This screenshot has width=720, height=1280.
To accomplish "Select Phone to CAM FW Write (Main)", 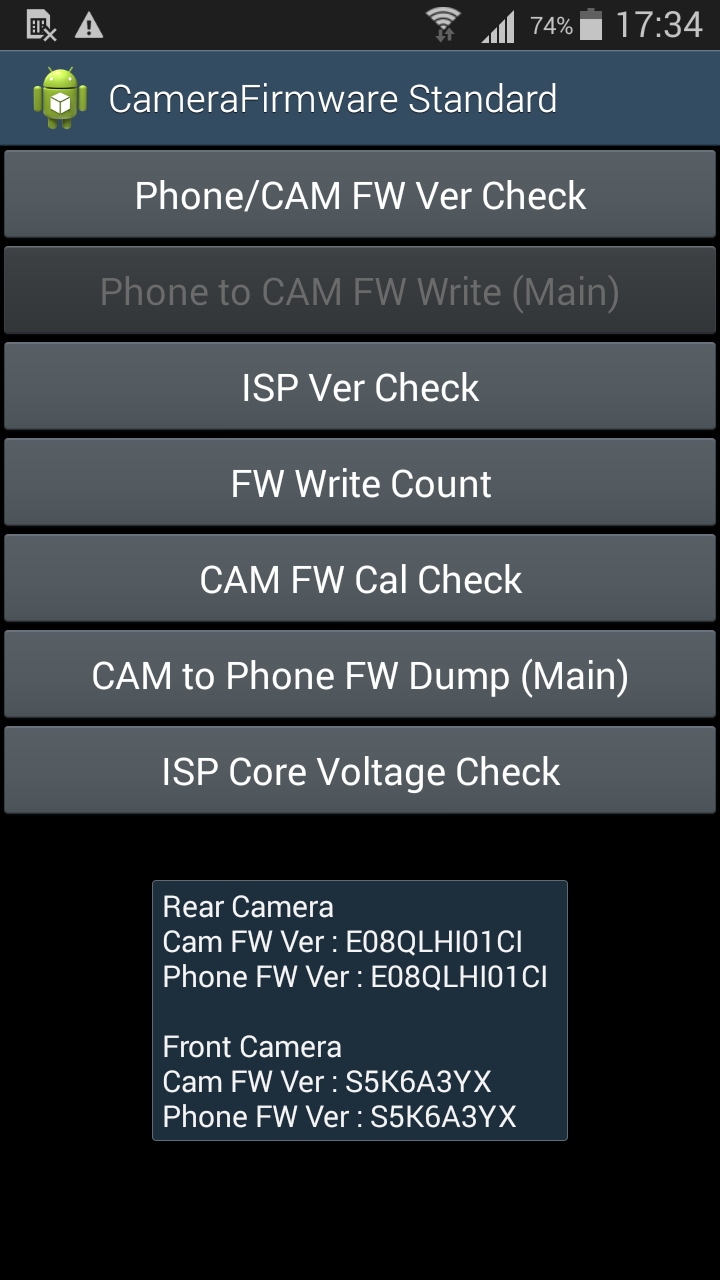I will tap(360, 291).
